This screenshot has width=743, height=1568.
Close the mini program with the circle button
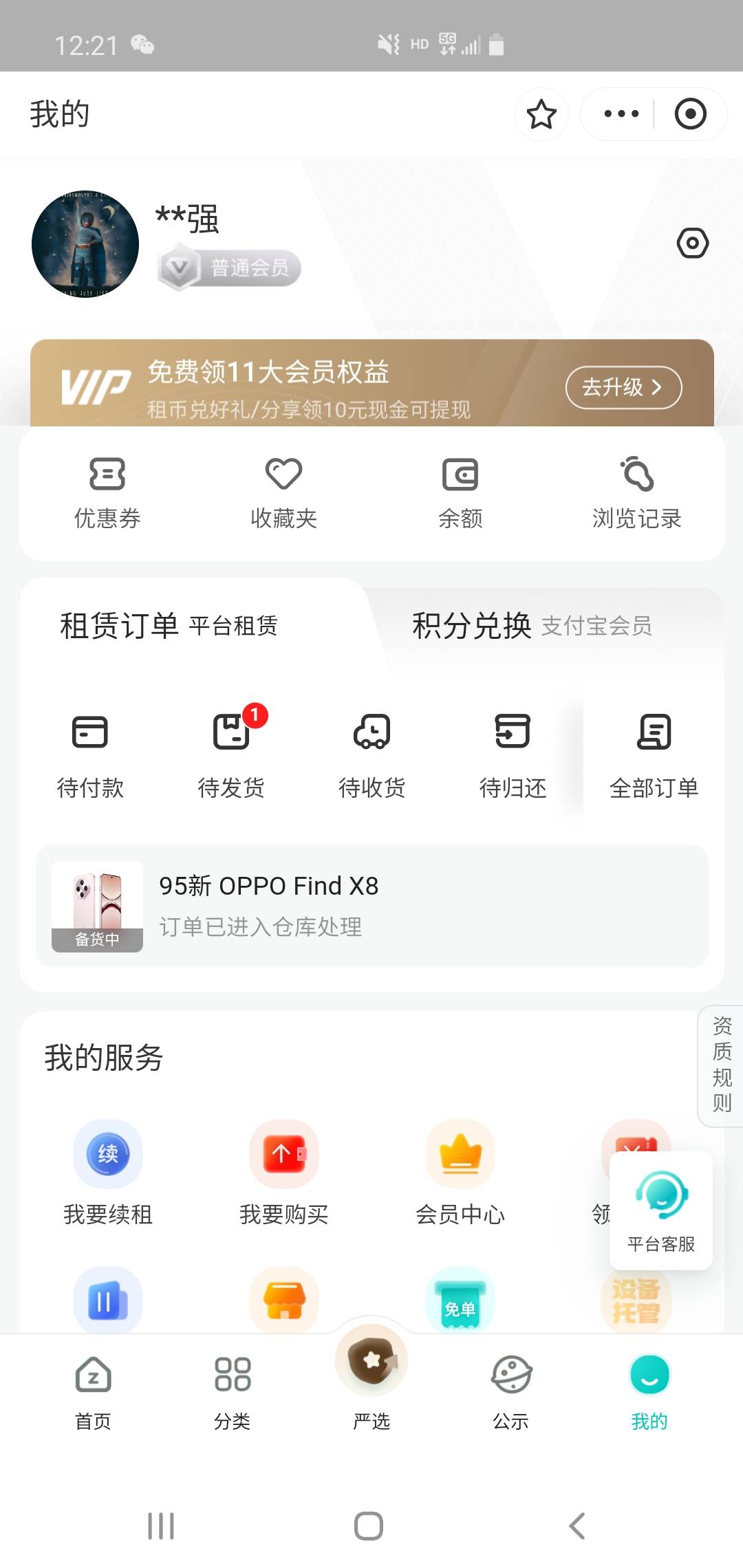coord(690,114)
